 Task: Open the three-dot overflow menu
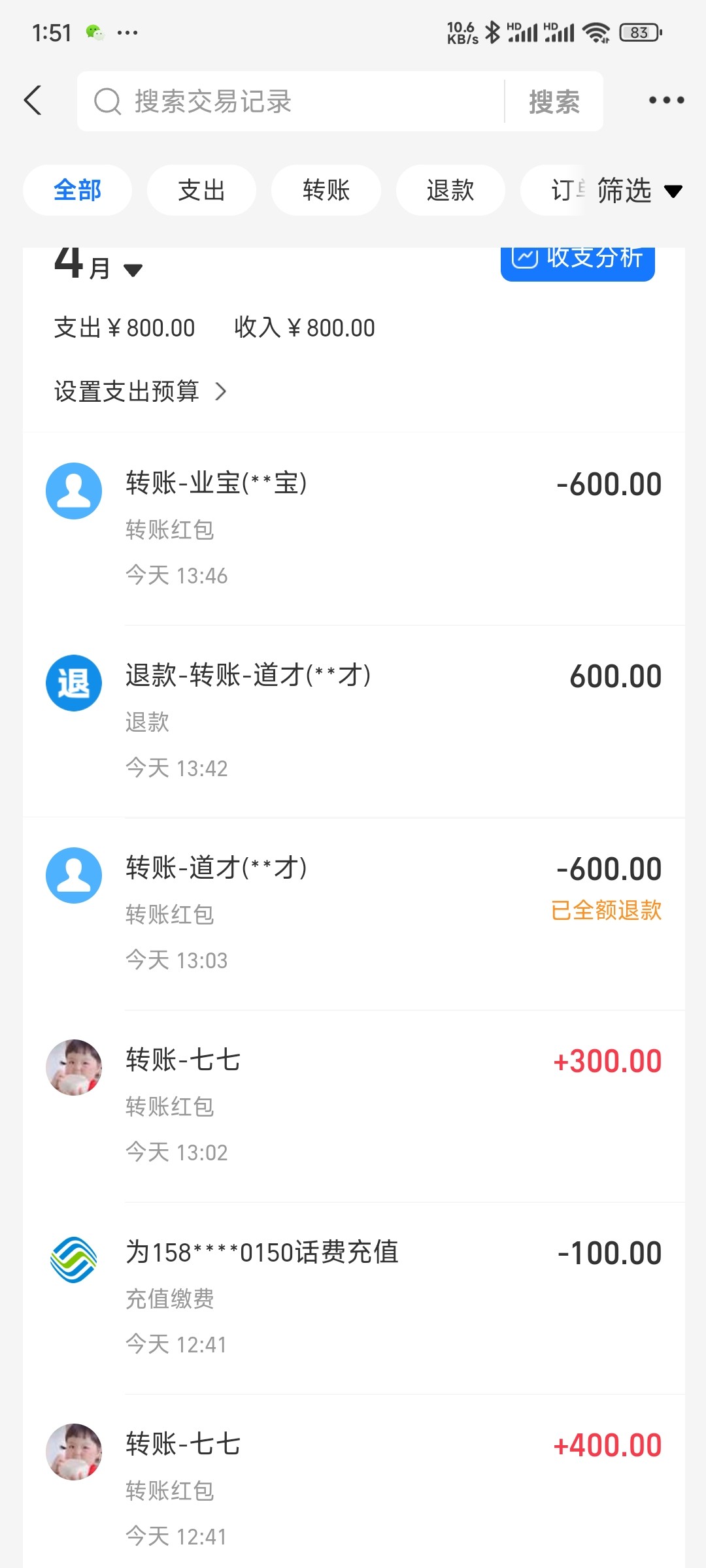coord(666,101)
